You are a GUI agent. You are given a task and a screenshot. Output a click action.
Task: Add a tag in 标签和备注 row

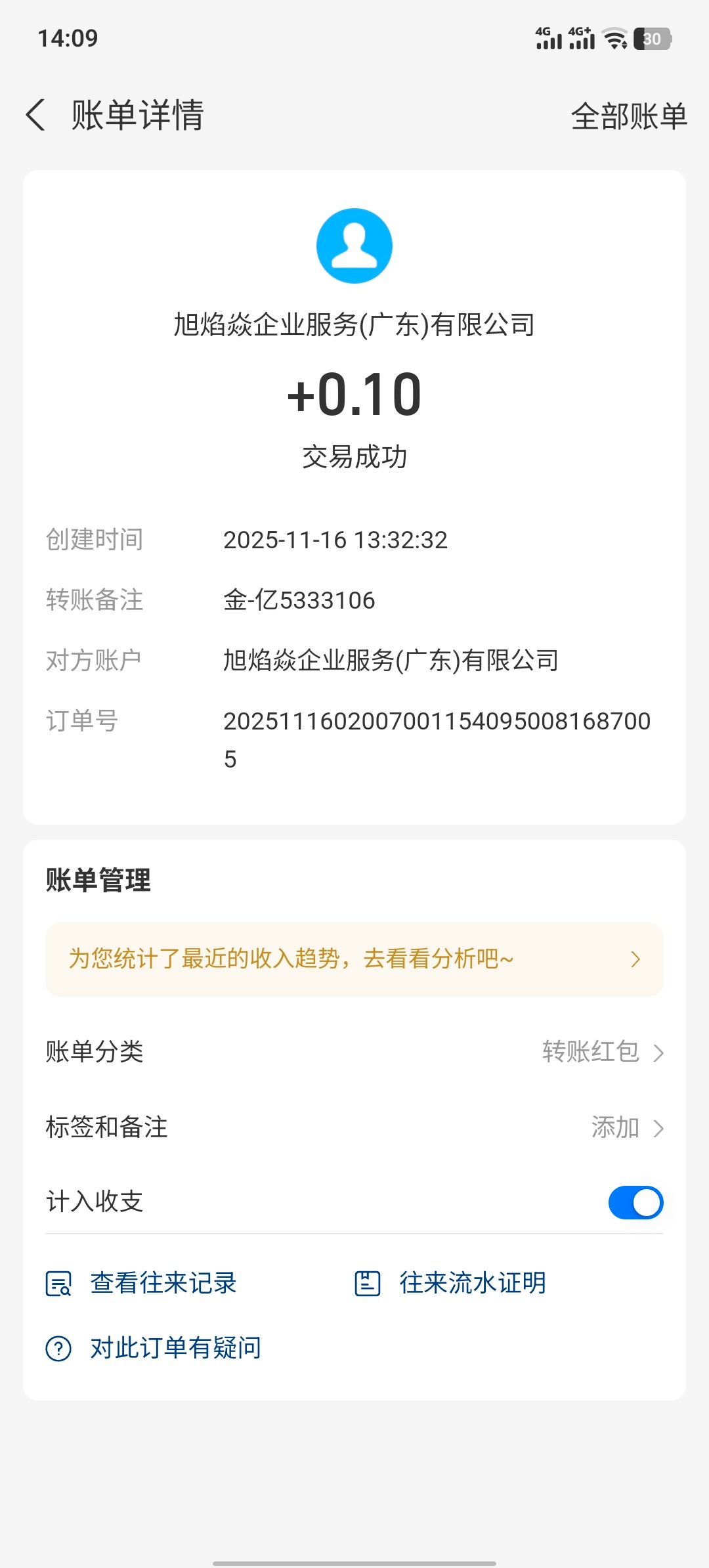[x=627, y=1128]
